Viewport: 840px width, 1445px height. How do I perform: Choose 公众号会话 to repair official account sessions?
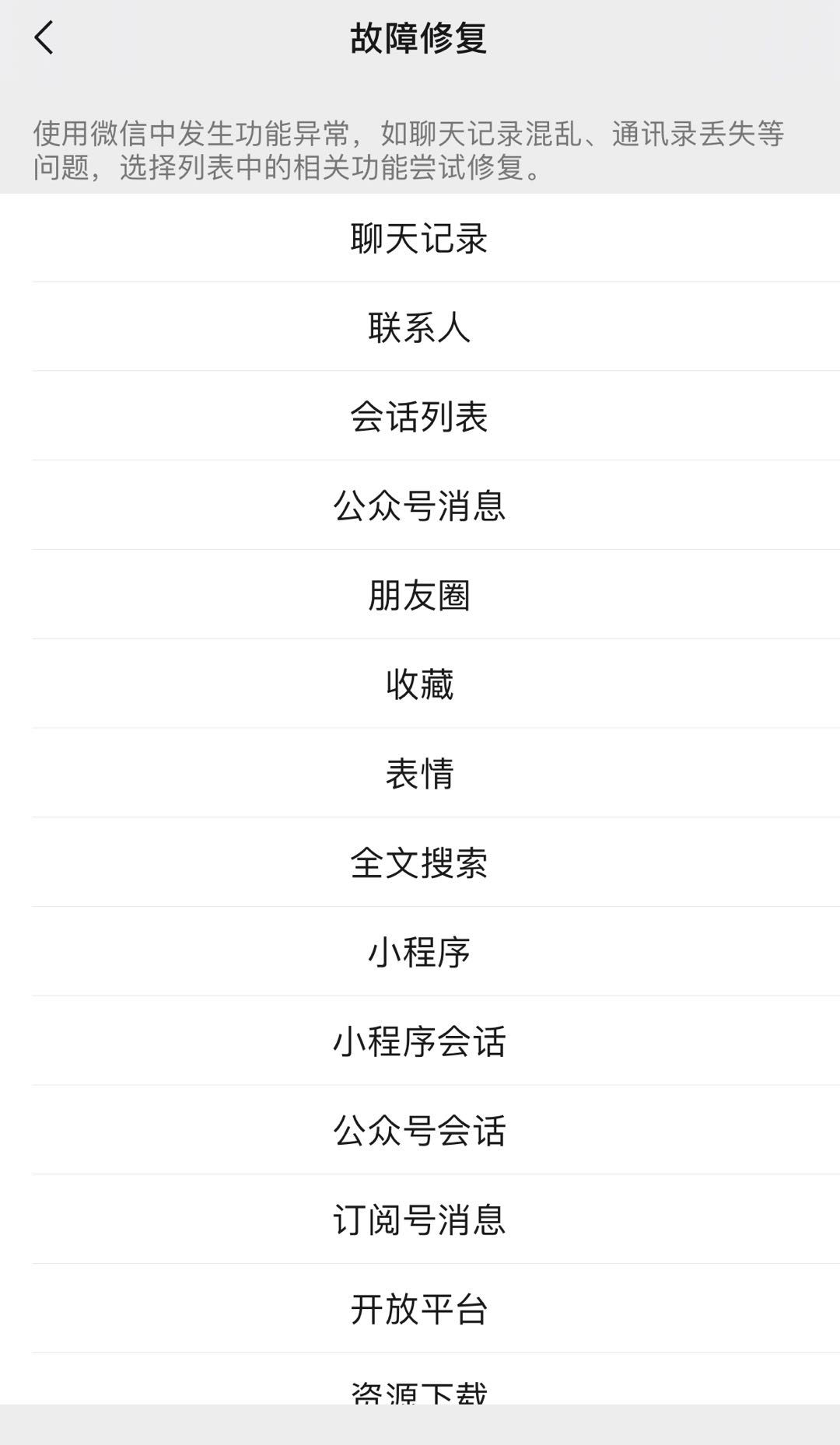420,1128
